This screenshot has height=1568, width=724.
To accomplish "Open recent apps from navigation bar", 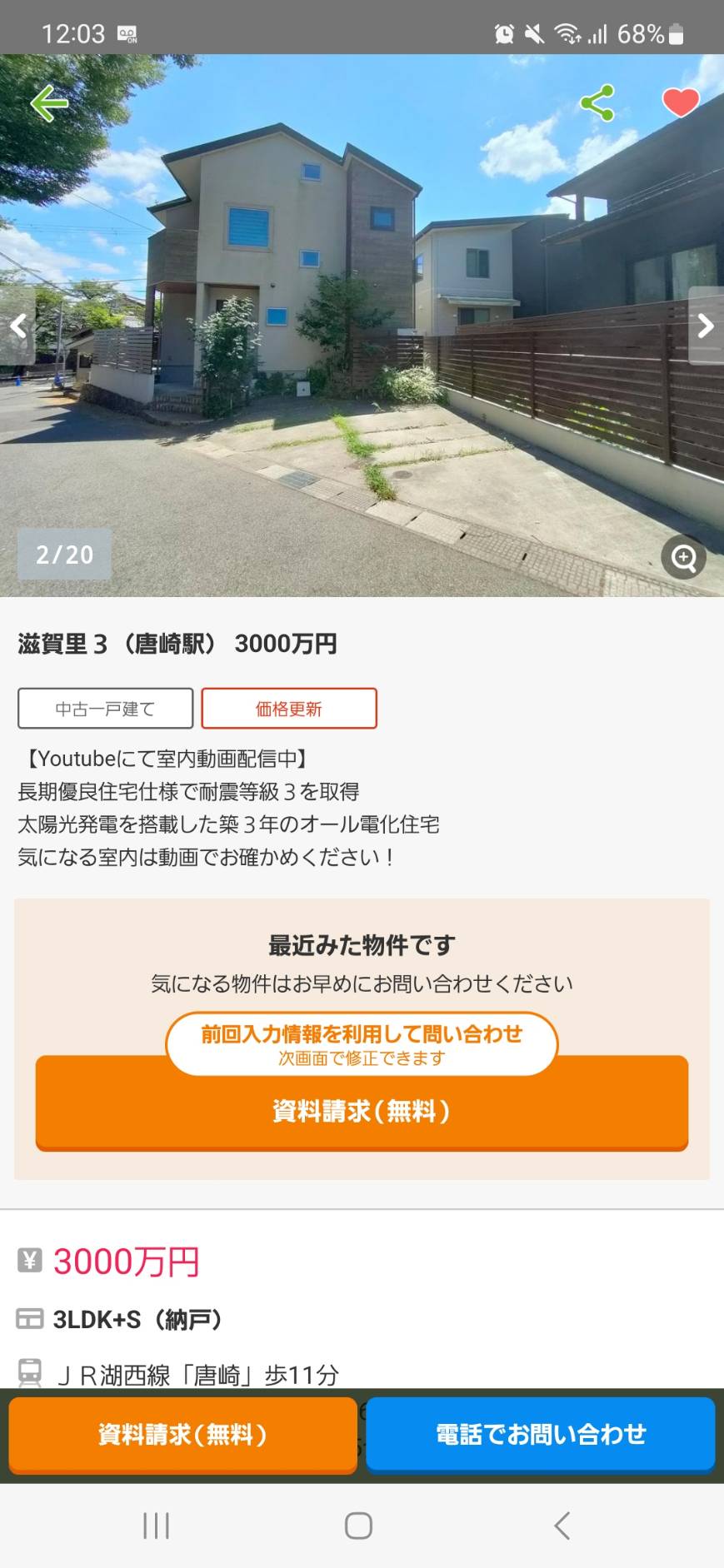I will click(156, 1526).
